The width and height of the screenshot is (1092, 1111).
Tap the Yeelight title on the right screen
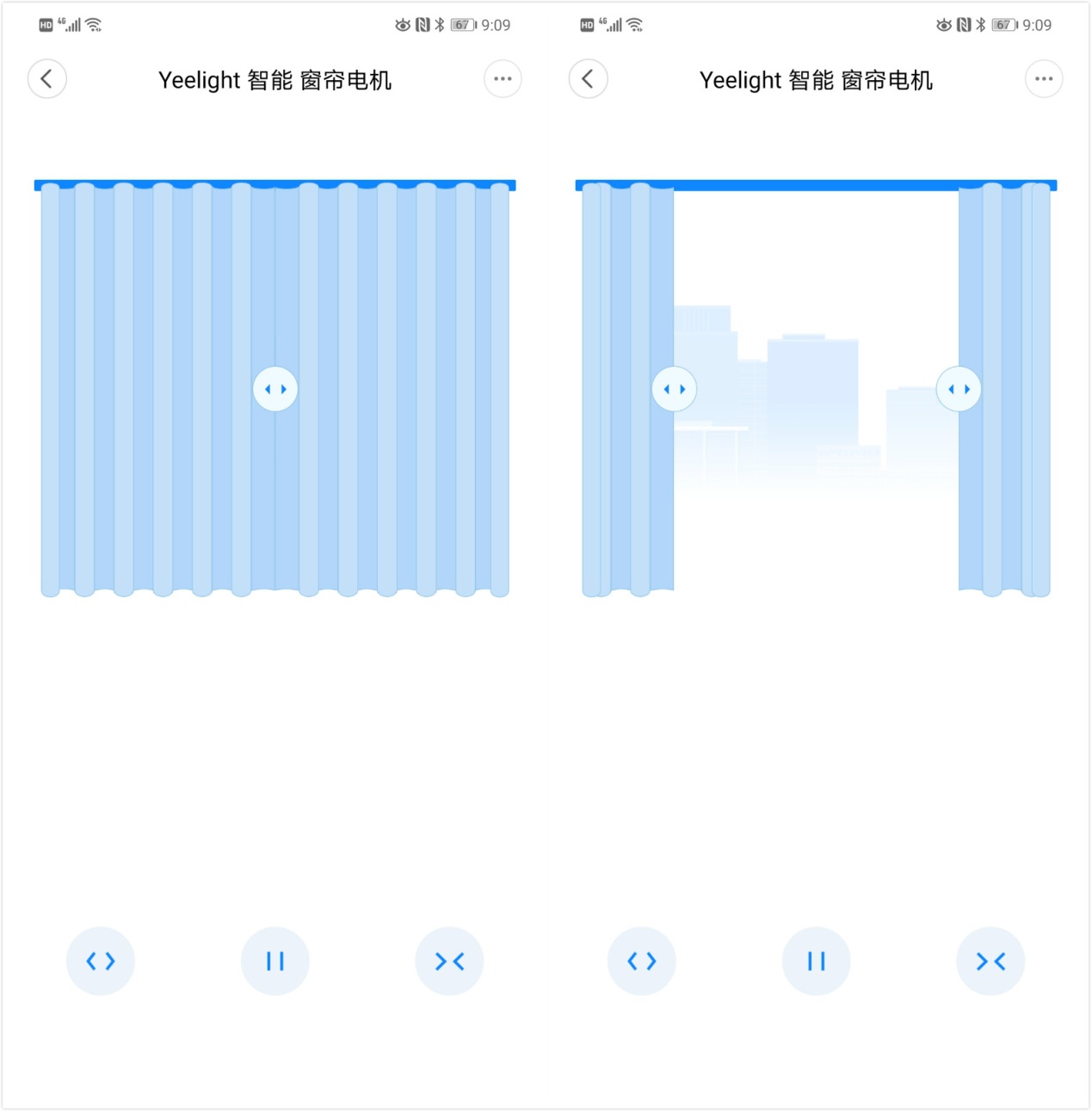817,80
